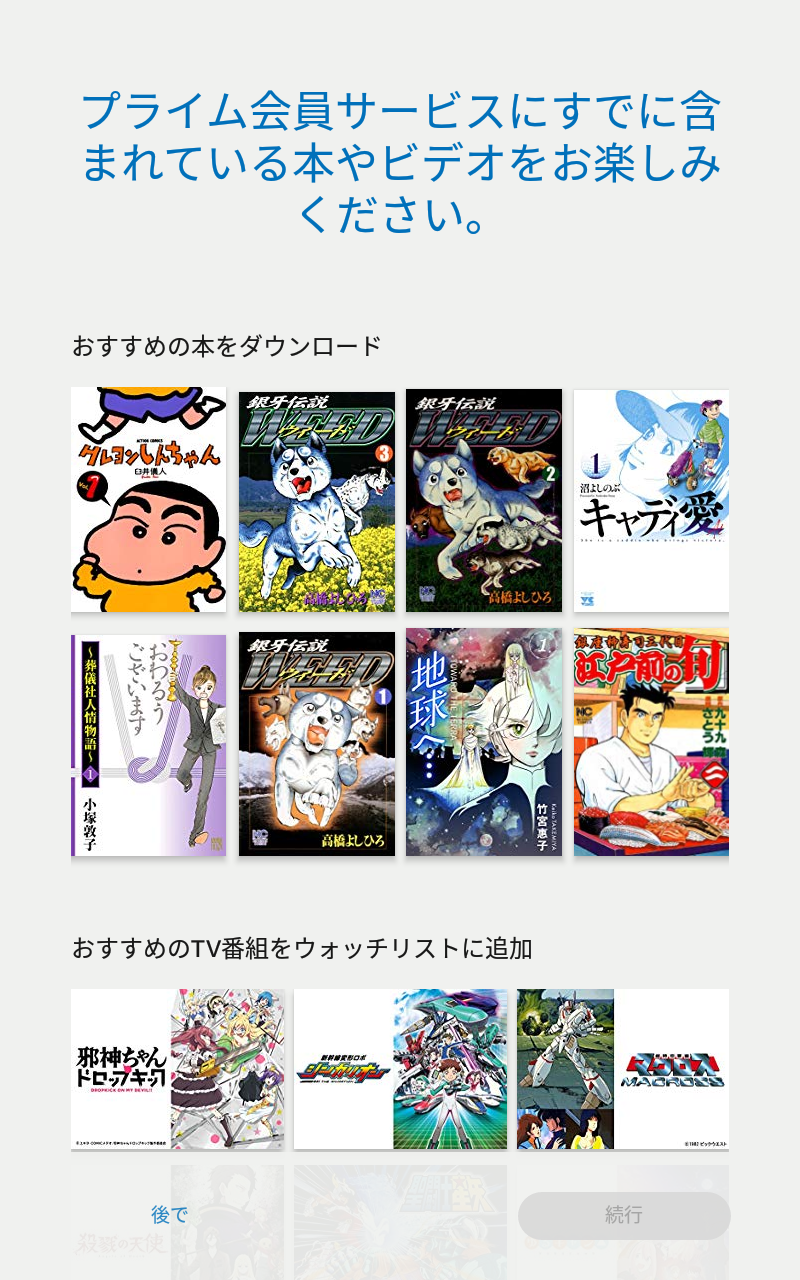Select the おわろうございます 葬儀社人情物語 book
This screenshot has width=800, height=1280.
148,742
